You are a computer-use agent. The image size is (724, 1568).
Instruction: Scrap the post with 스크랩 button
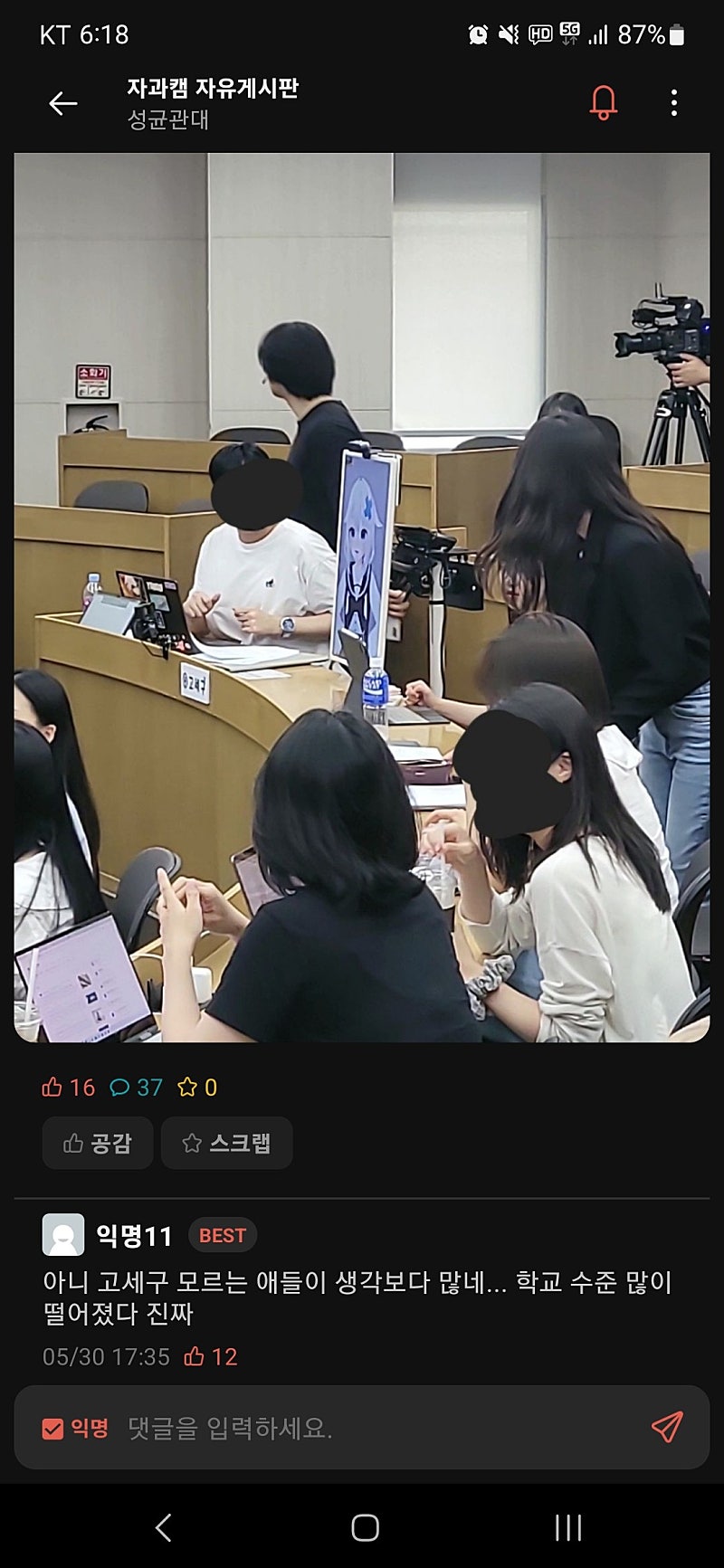[x=226, y=1143]
